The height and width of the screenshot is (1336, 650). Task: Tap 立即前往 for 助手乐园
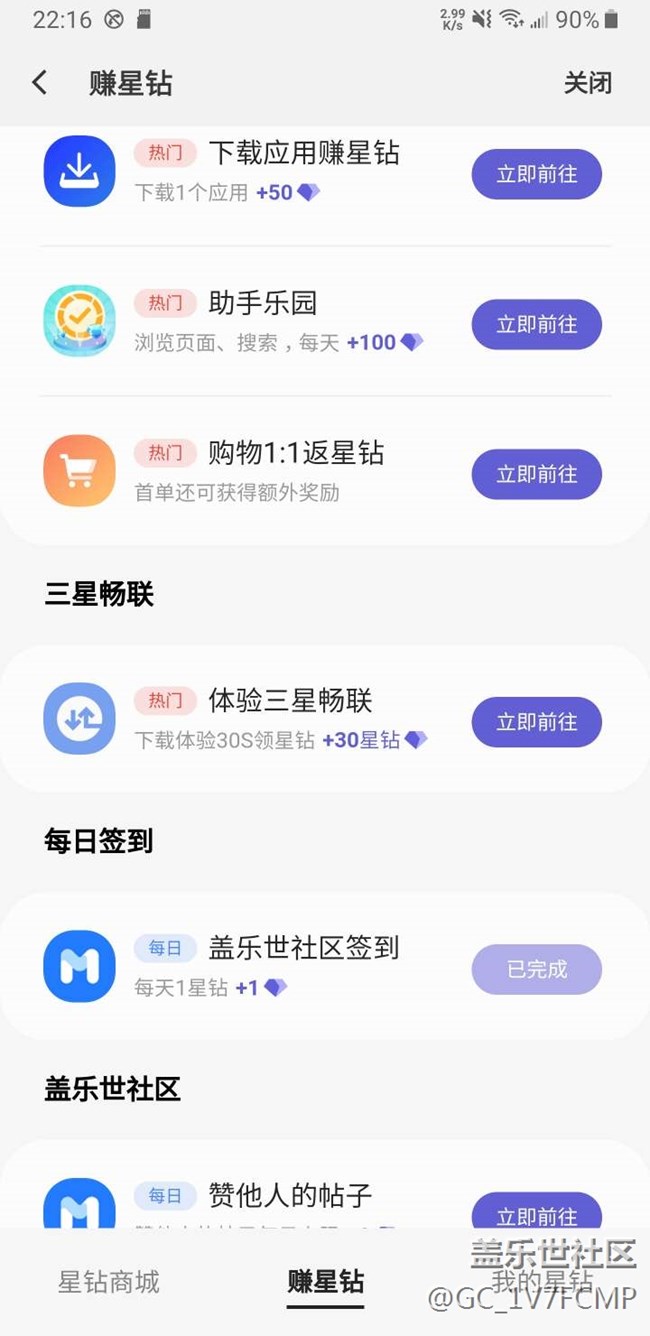pyautogui.click(x=537, y=325)
